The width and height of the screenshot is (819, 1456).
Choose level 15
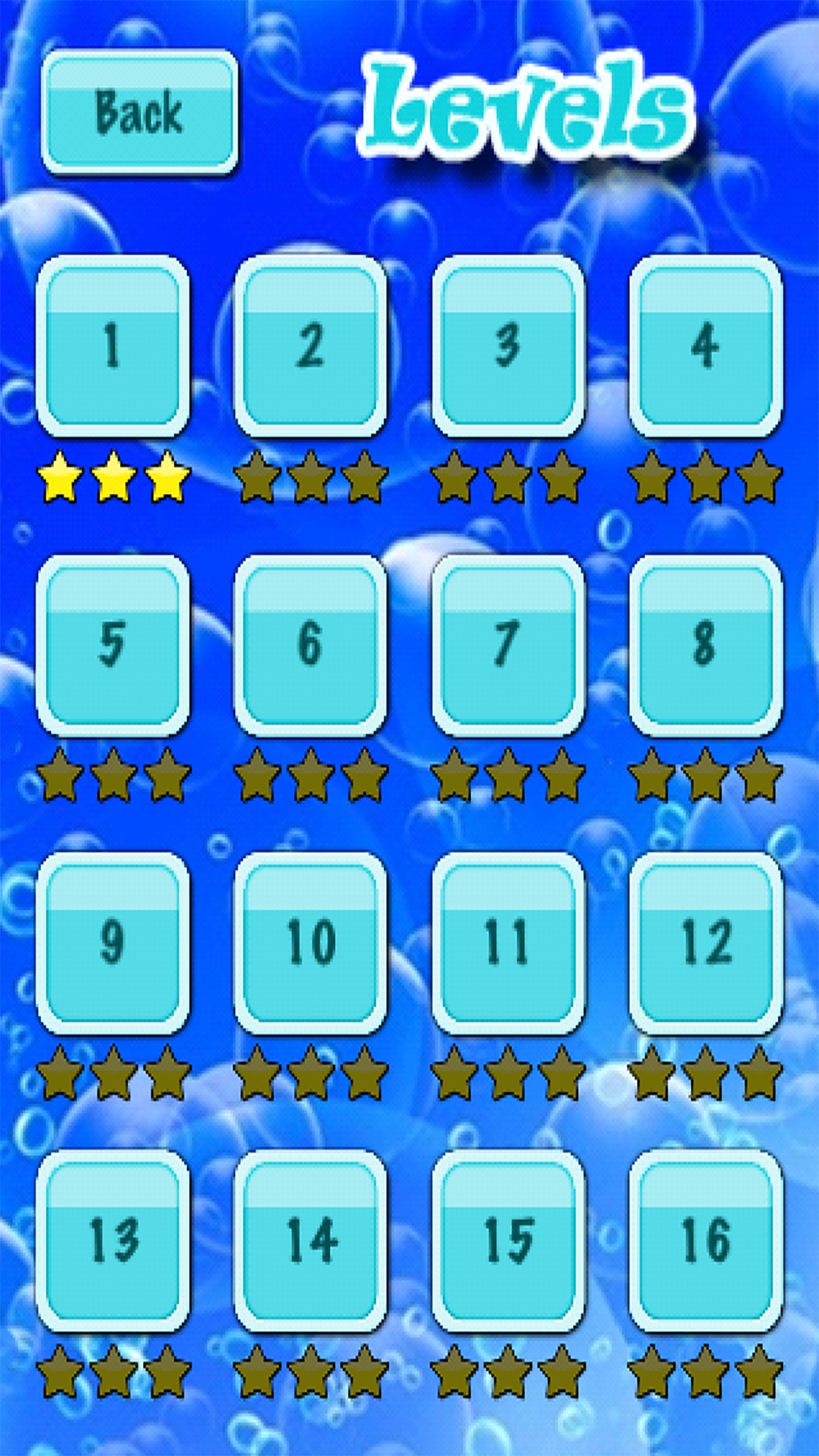[x=508, y=1241]
